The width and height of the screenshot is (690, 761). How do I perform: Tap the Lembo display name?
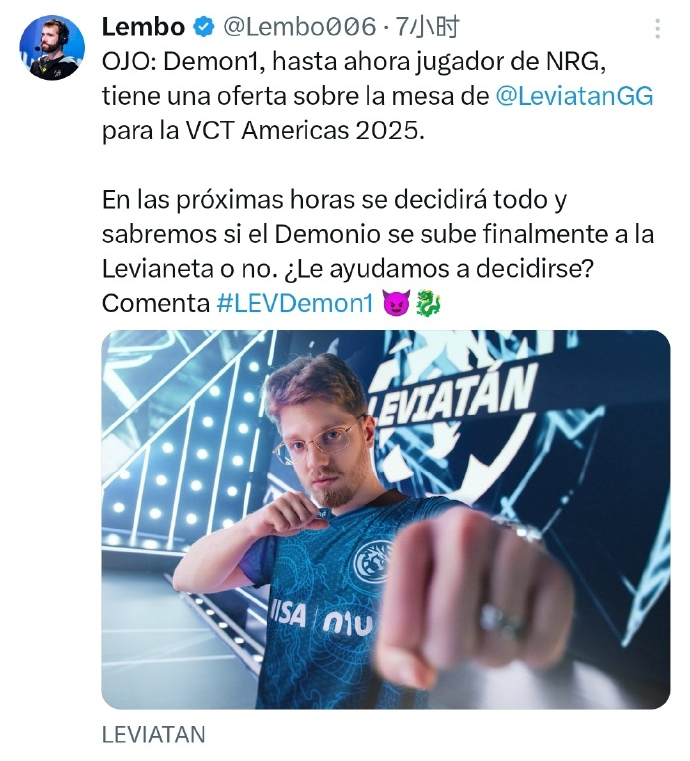143,27
